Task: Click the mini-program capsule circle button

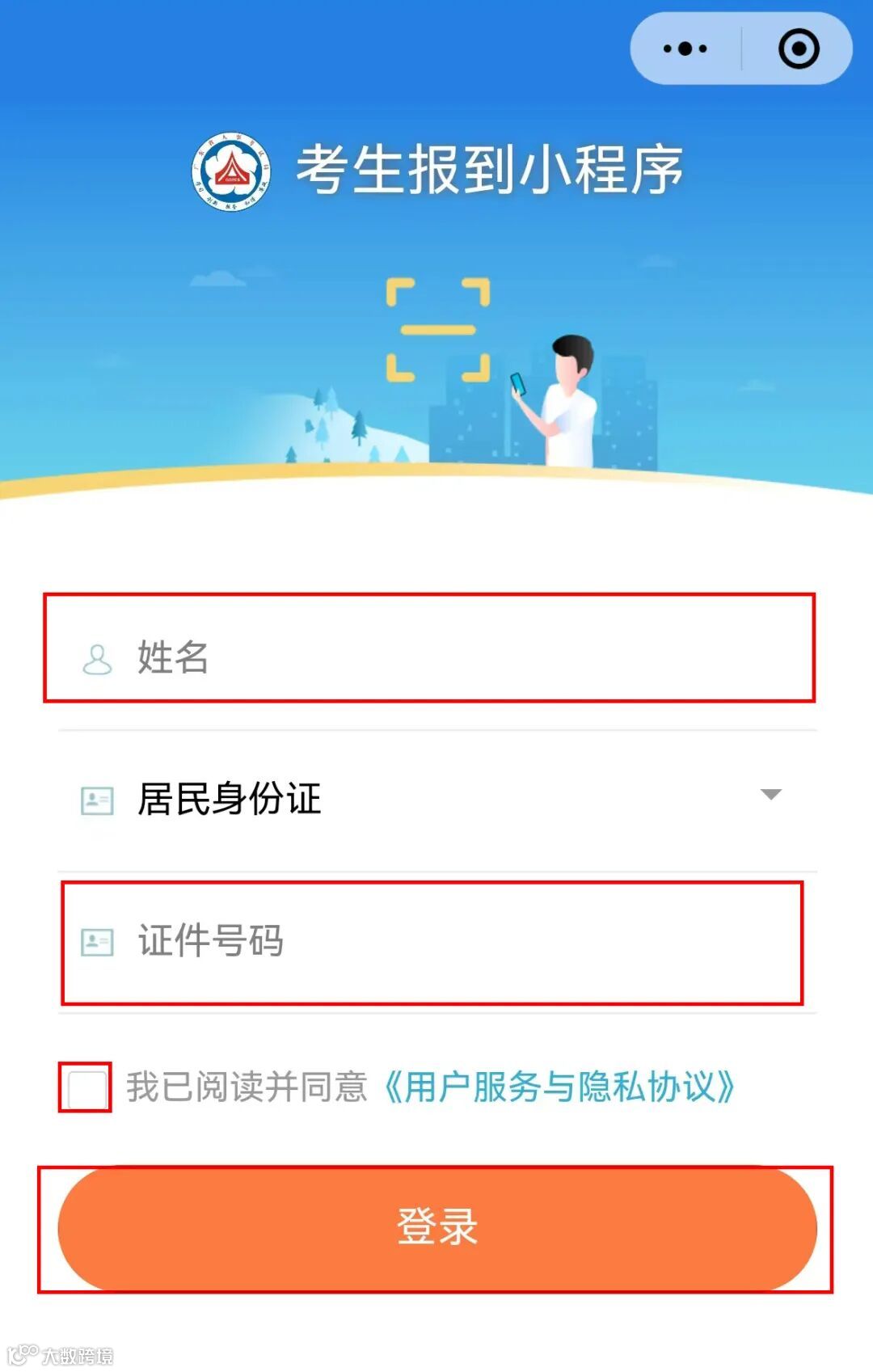Action: point(799,49)
